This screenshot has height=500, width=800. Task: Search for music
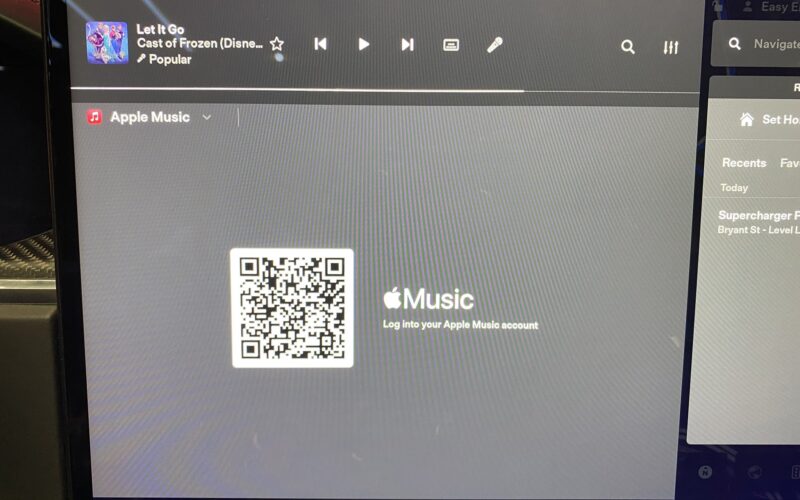(627, 46)
